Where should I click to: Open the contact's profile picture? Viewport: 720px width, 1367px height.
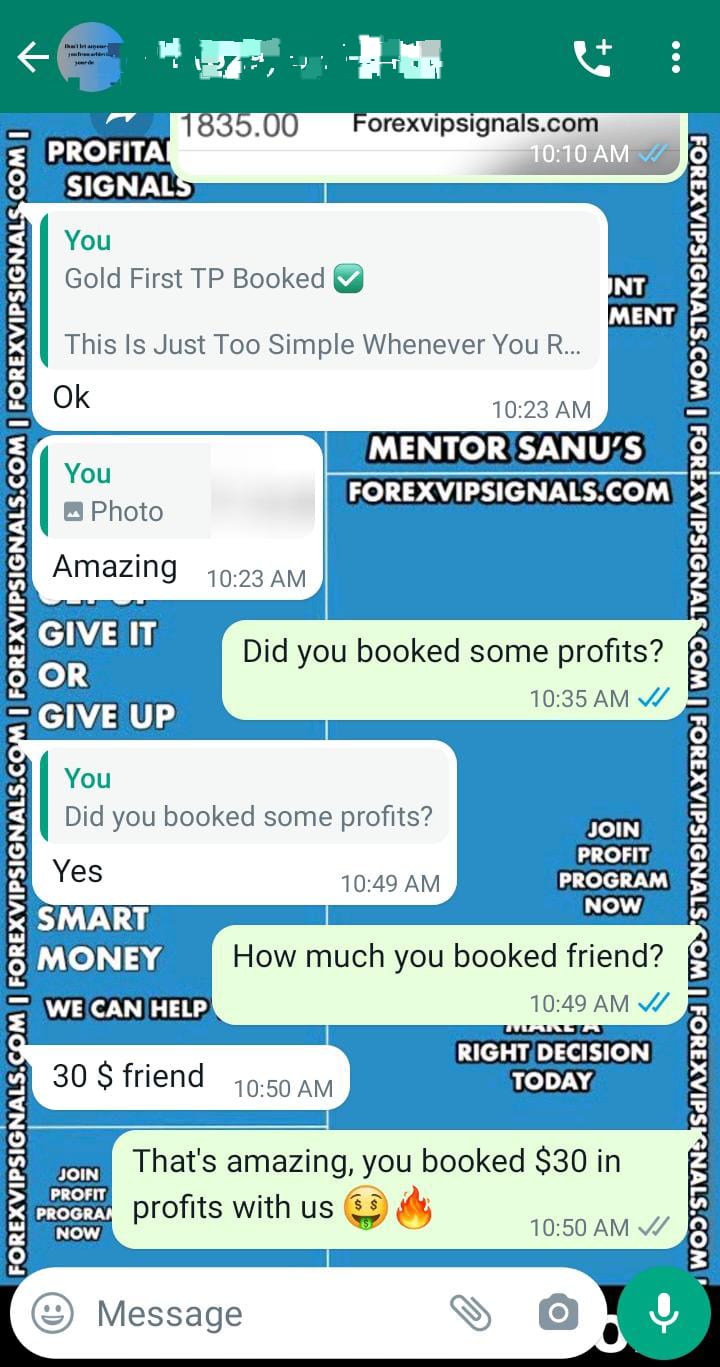(90, 58)
